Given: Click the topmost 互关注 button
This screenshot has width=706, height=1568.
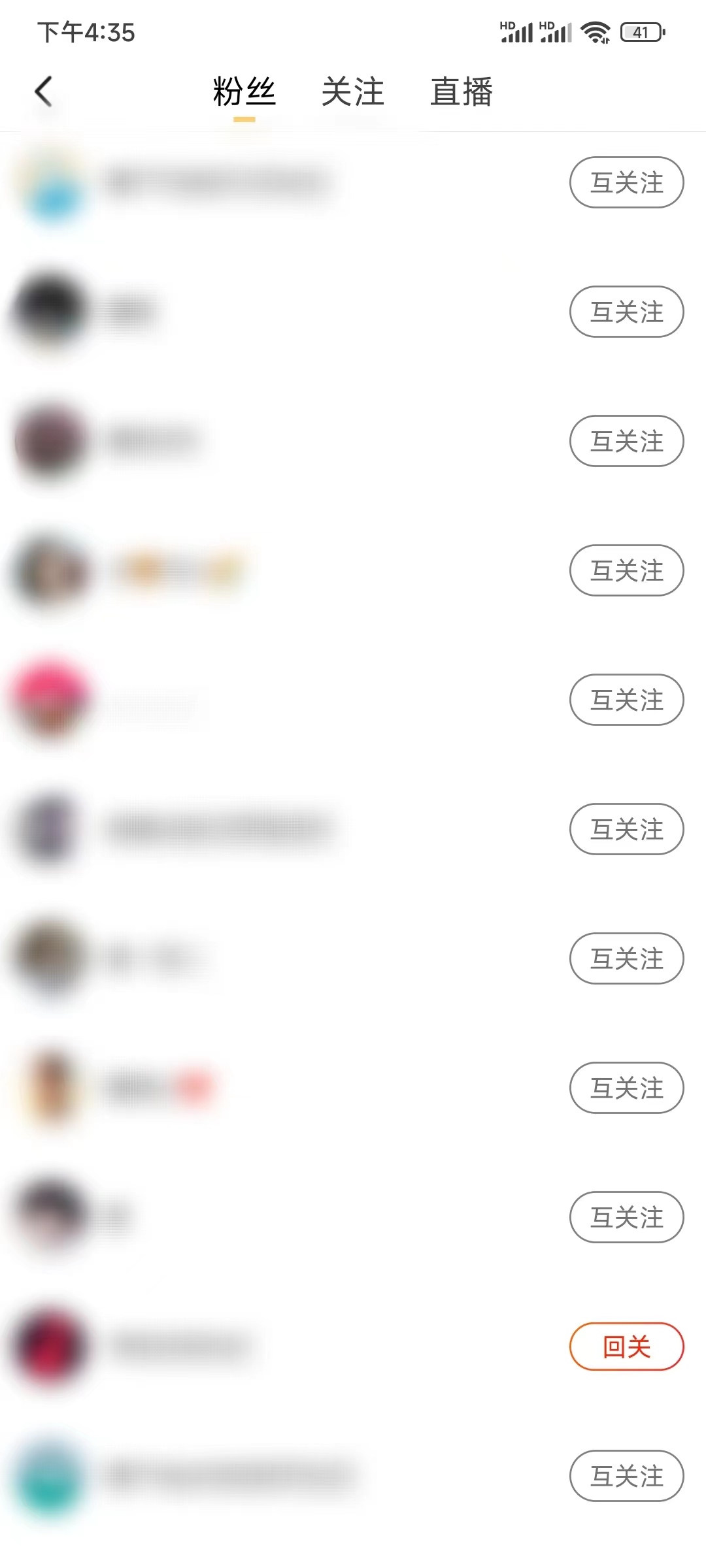Looking at the screenshot, I should [626, 182].
